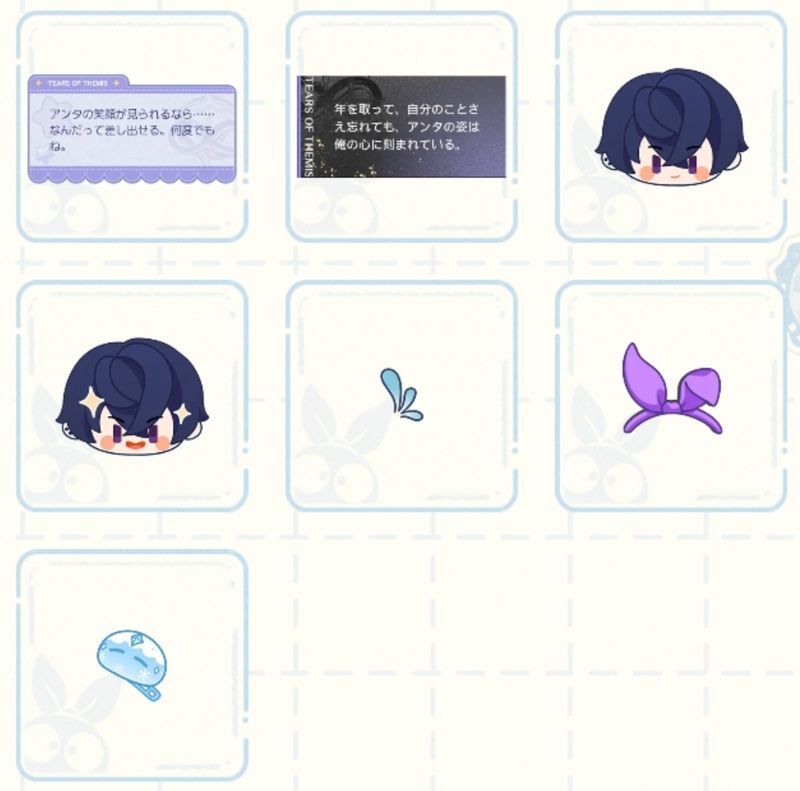Choose the blue water splash sticker
Image resolution: width=800 pixels, height=791 pixels.
[401, 395]
